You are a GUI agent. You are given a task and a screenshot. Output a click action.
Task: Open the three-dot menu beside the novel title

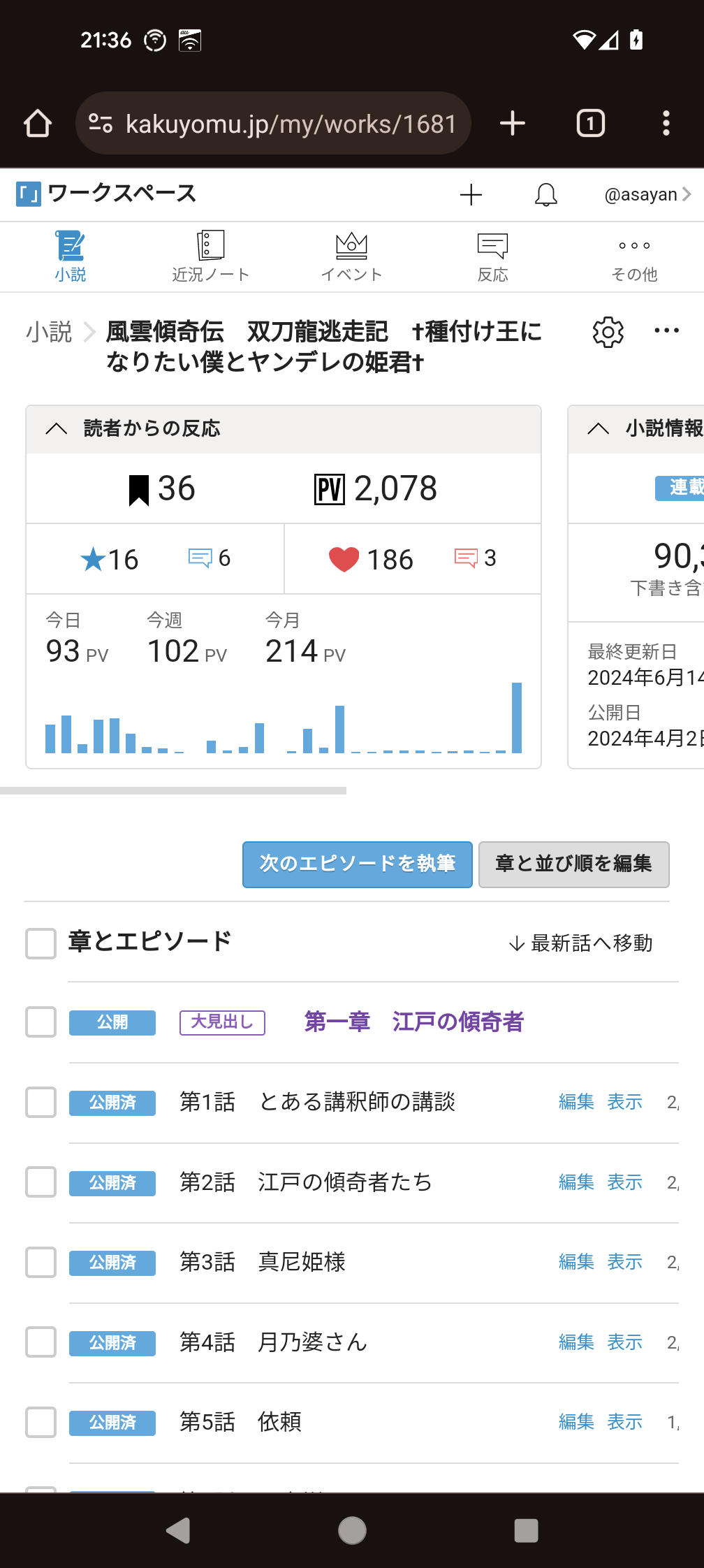click(666, 331)
